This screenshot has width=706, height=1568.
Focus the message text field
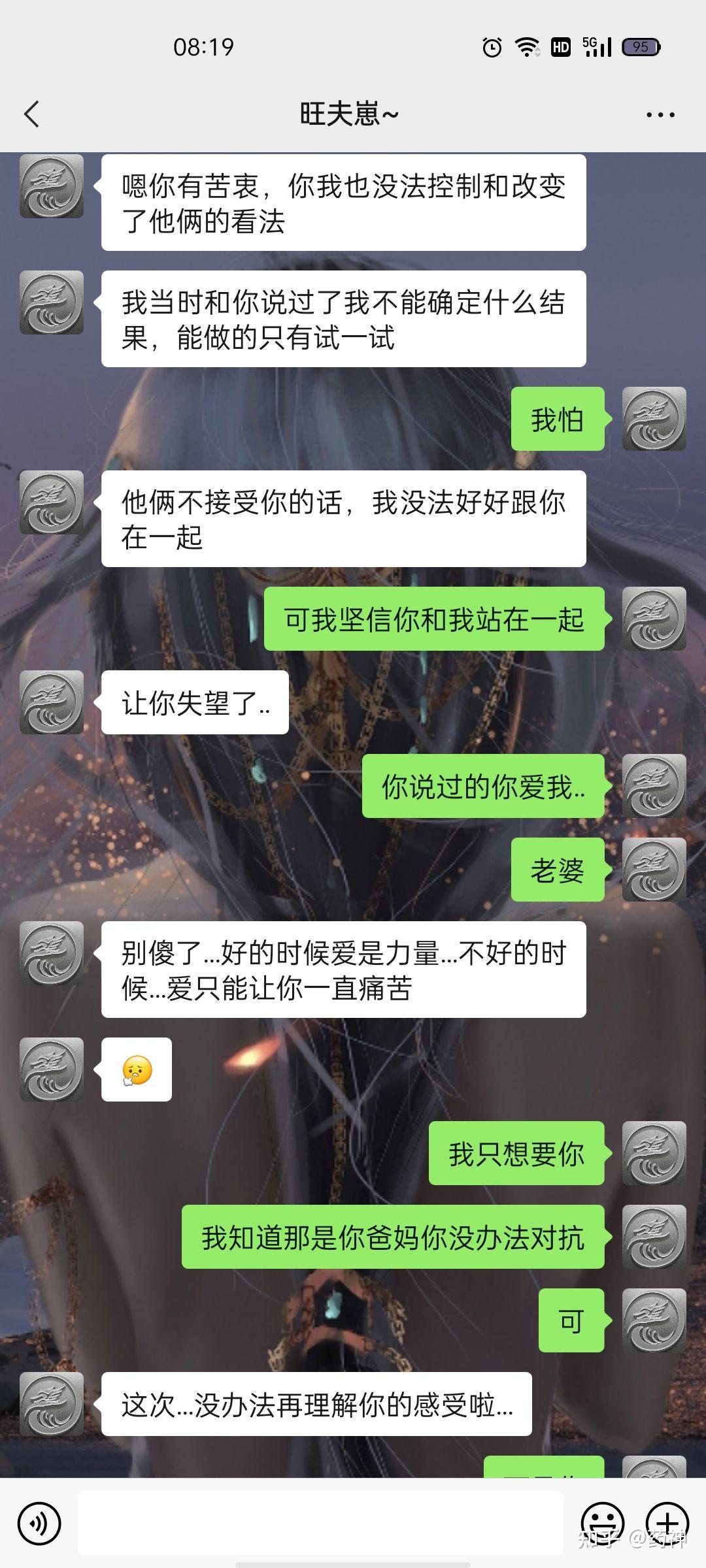[x=320, y=1524]
